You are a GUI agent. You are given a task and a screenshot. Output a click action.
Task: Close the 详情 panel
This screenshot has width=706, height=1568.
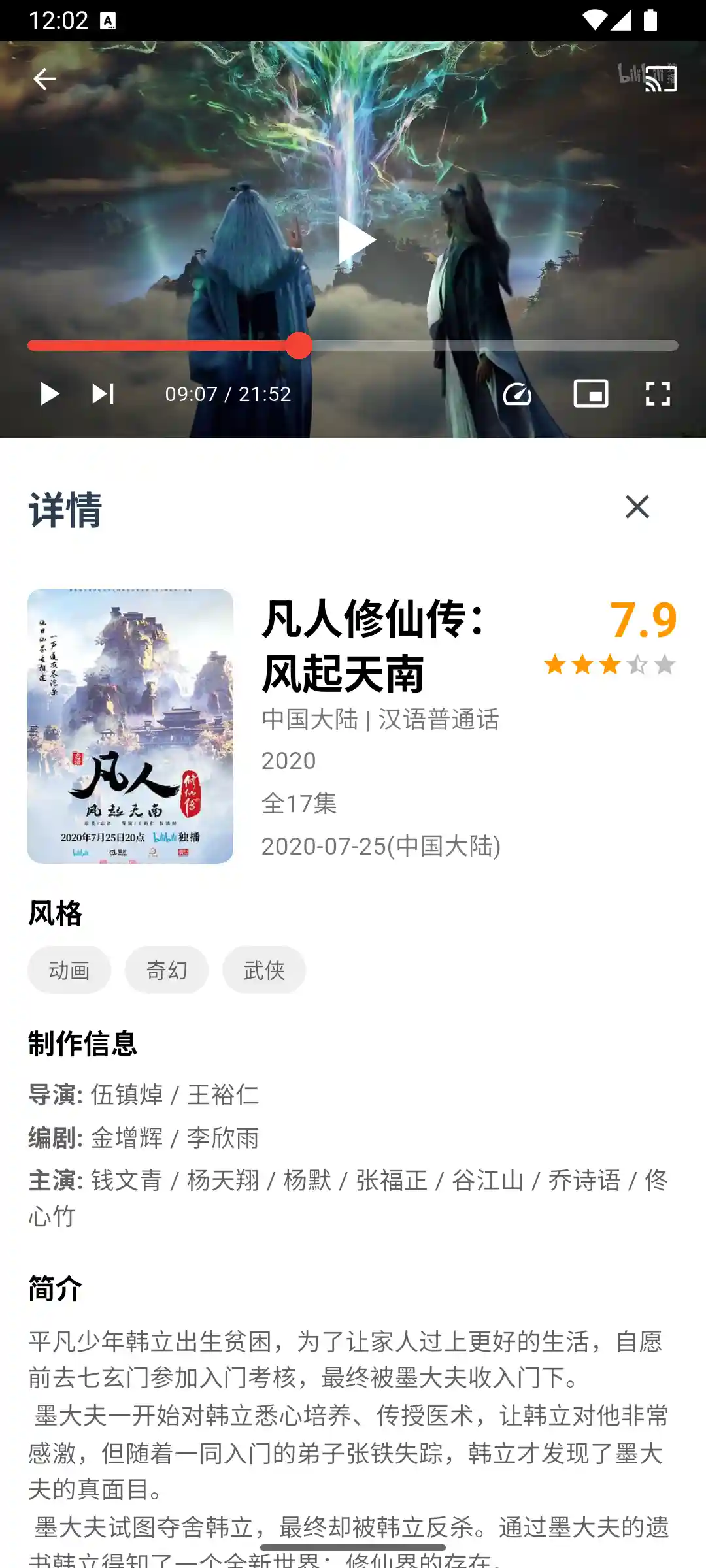coord(637,507)
